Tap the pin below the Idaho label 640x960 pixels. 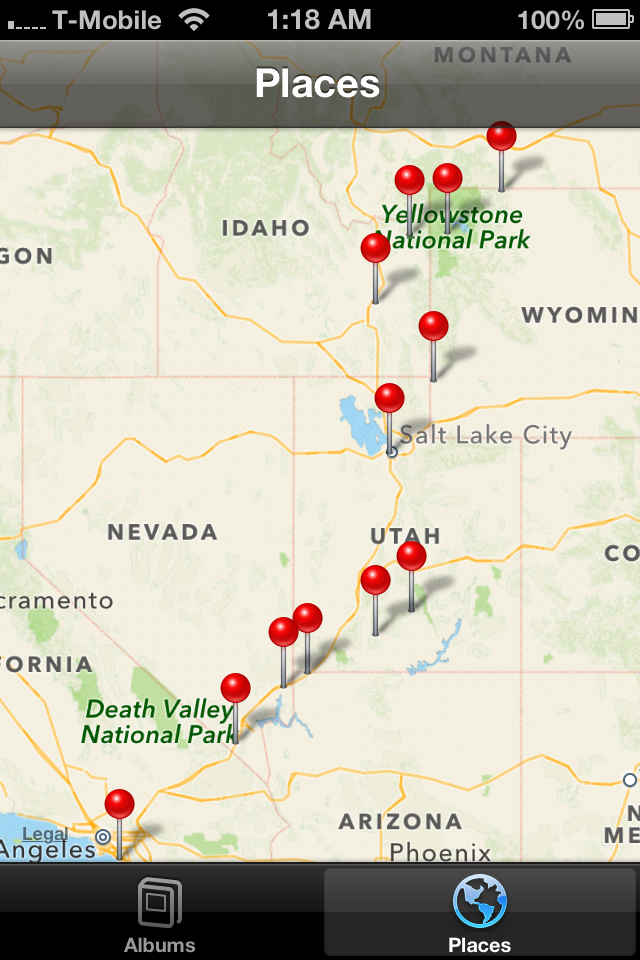pyautogui.click(x=375, y=249)
